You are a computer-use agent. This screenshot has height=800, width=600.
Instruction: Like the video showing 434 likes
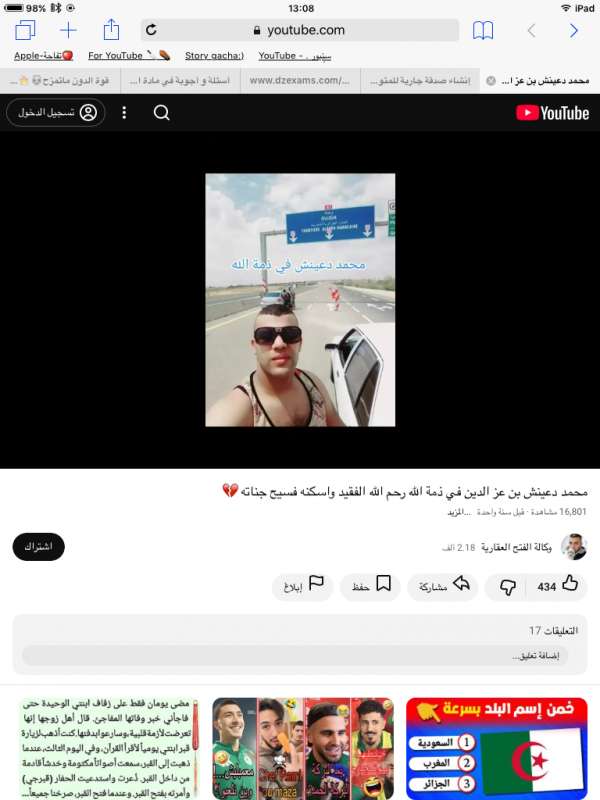(558, 586)
